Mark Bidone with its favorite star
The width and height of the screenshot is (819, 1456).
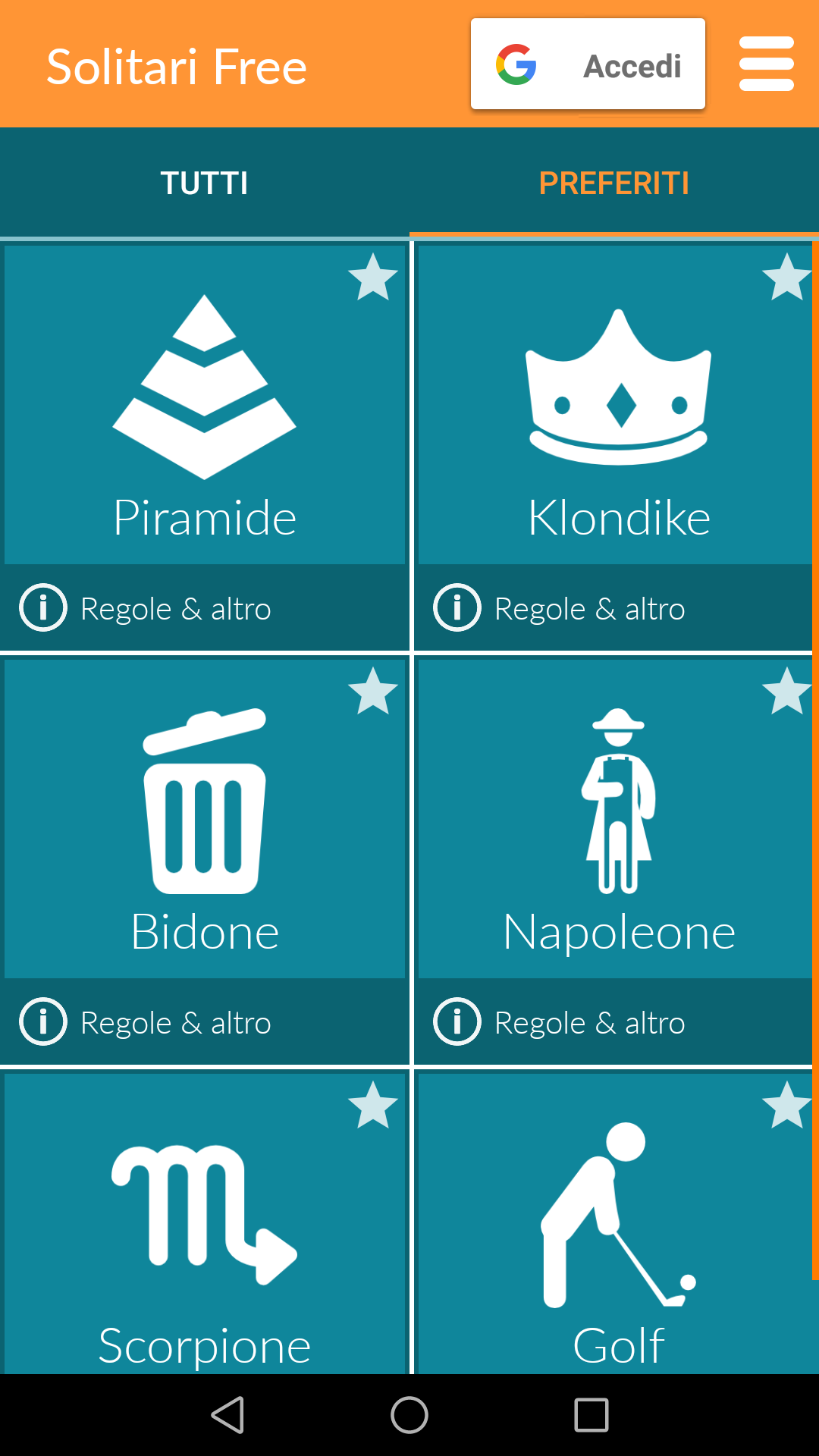(x=372, y=692)
